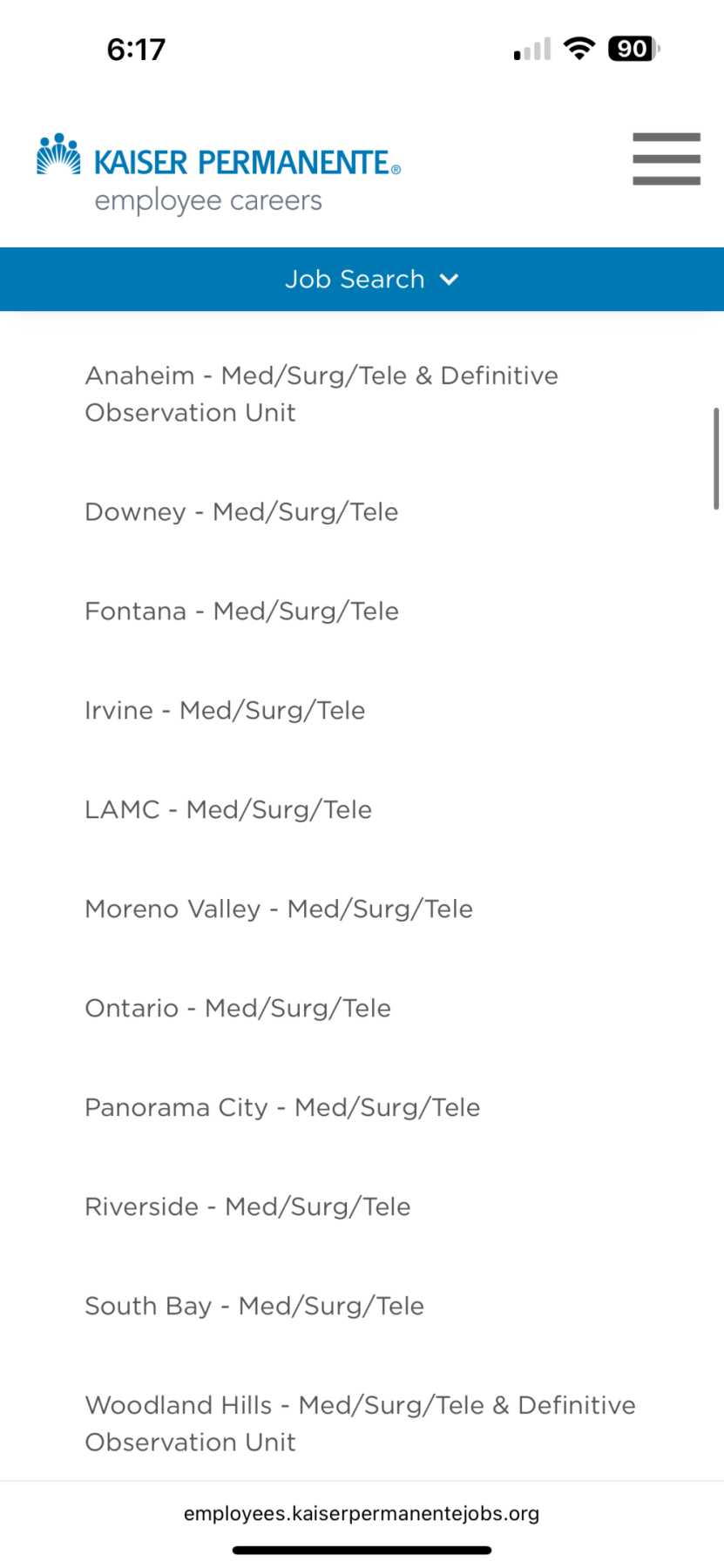Open Riverside - Med/Surg/Tele
724x1568 pixels.
(247, 1207)
